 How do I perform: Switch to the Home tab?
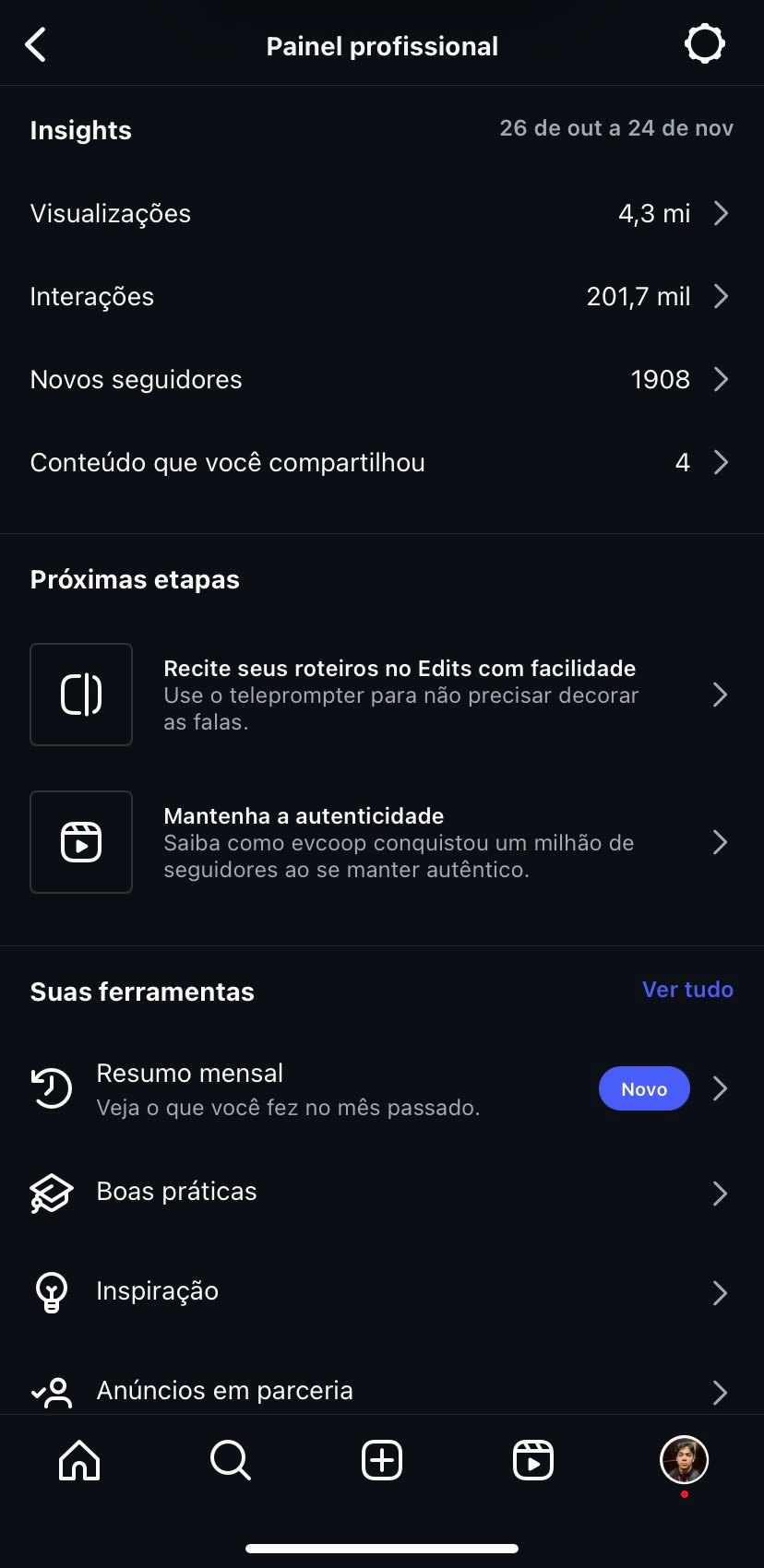[79, 1460]
